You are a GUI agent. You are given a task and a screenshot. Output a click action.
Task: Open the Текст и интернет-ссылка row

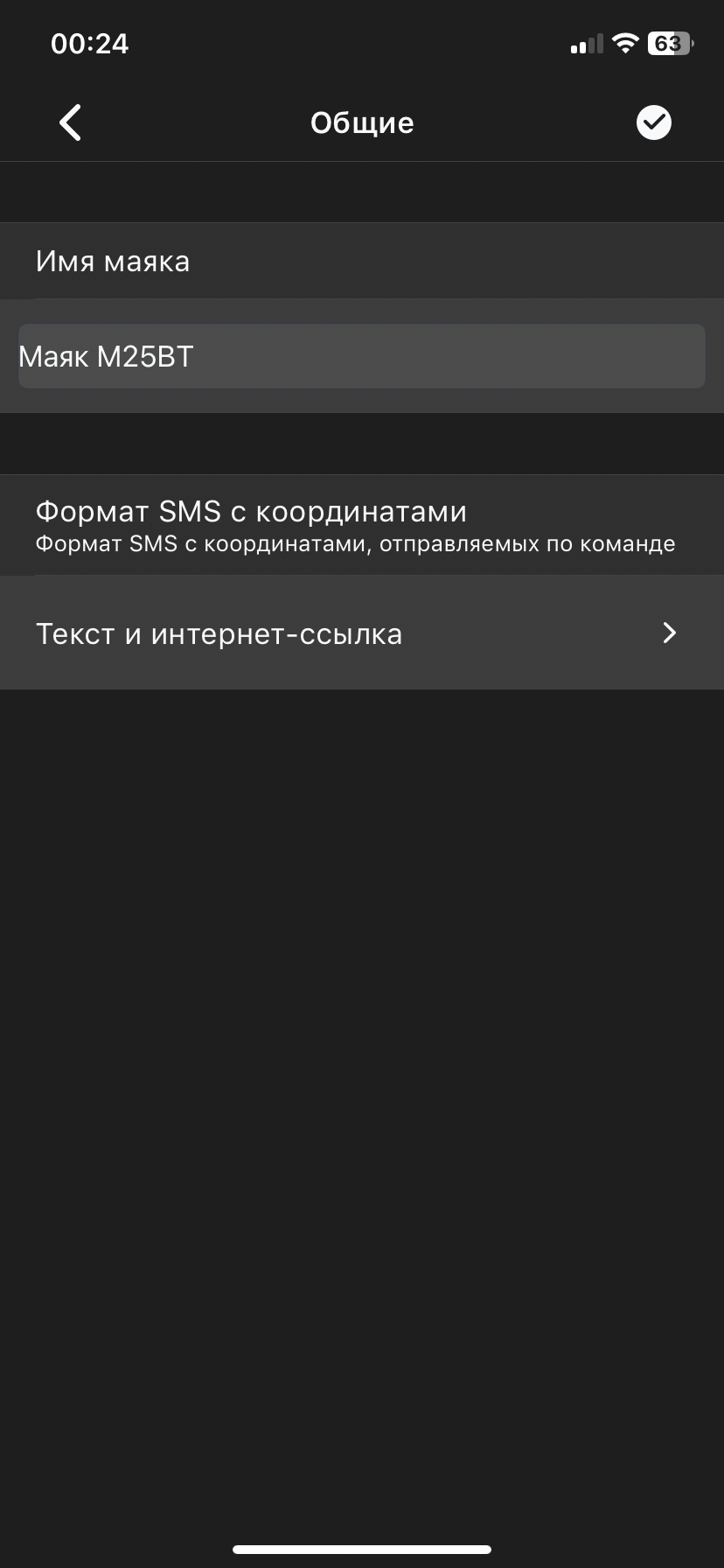pyautogui.click(x=362, y=633)
